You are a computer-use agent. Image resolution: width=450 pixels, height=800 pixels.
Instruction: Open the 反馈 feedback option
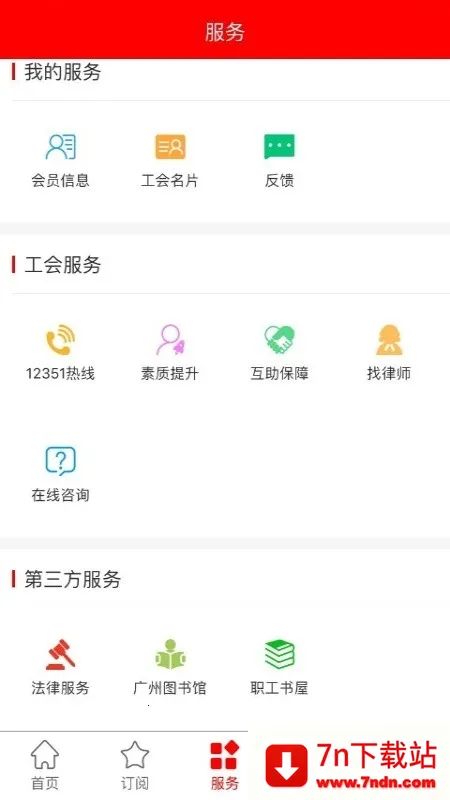pyautogui.click(x=279, y=160)
